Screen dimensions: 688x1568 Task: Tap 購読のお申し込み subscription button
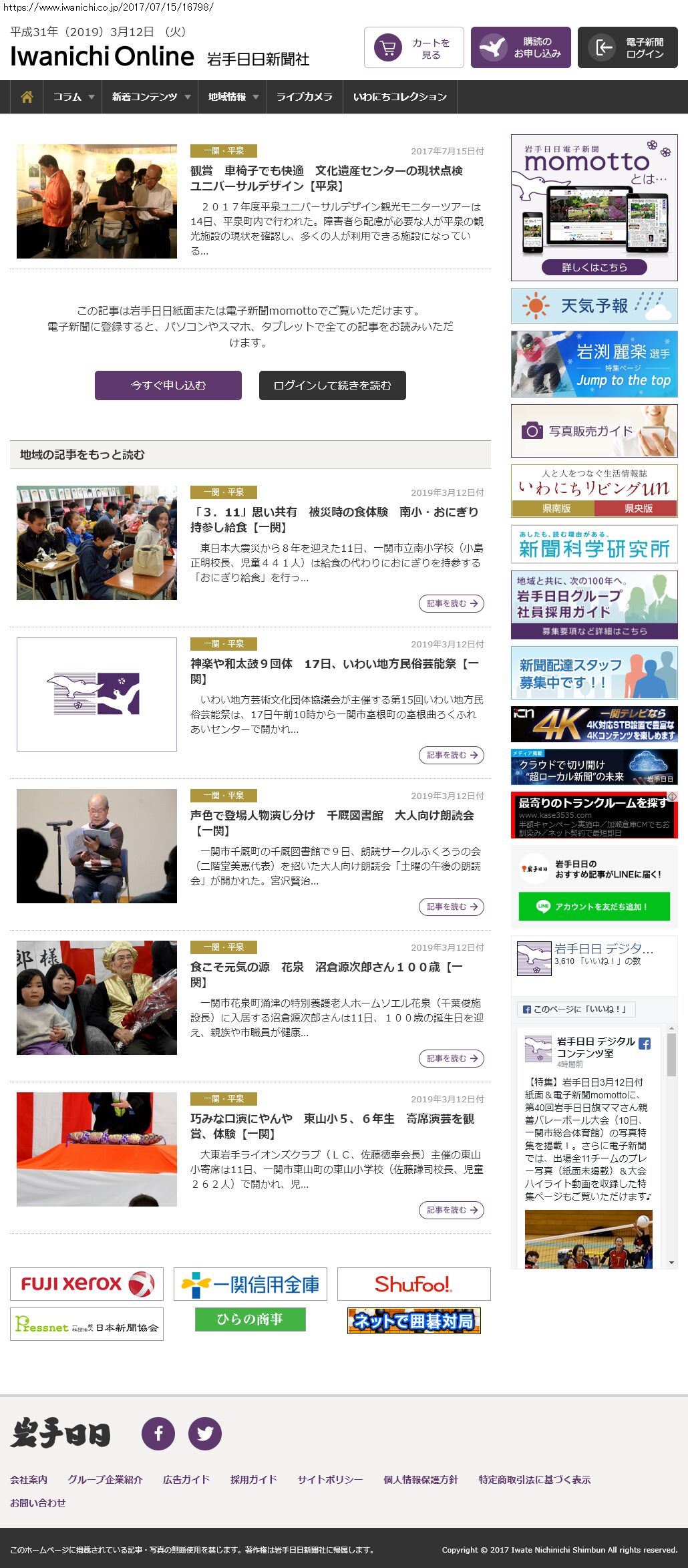[x=521, y=47]
